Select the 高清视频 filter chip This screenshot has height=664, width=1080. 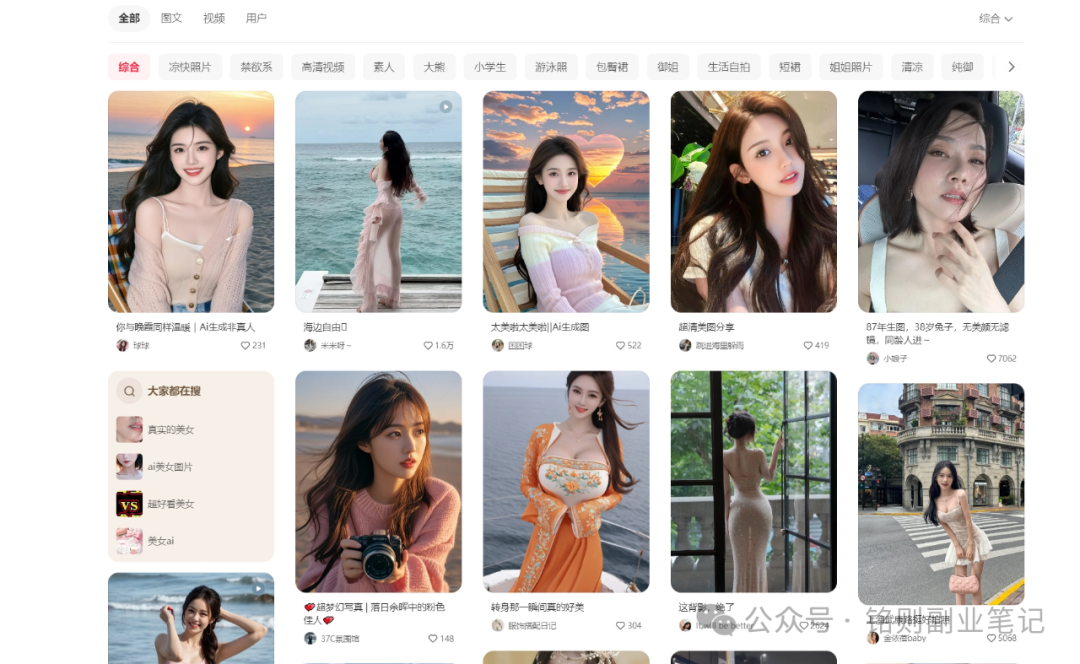pos(323,67)
